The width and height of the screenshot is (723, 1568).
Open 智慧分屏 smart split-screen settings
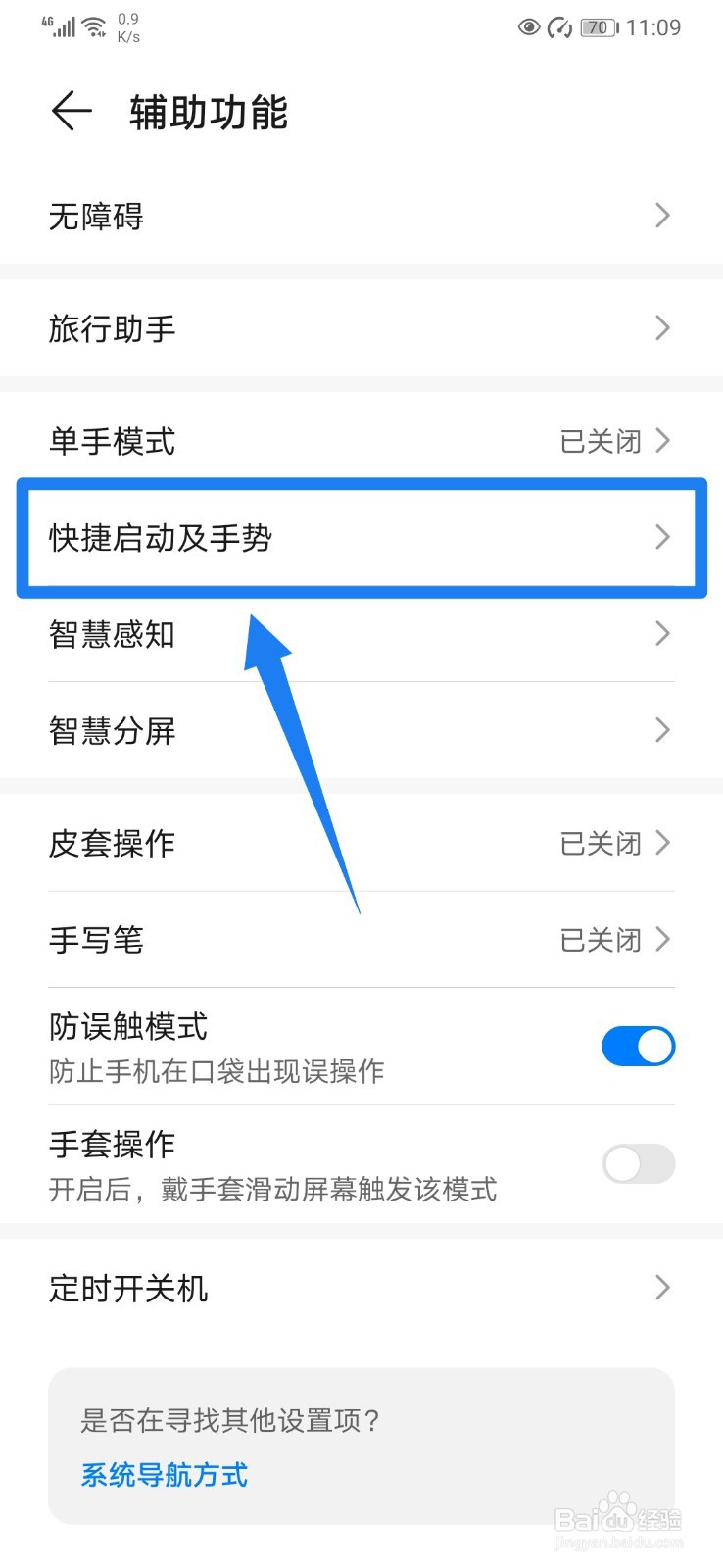point(361,730)
